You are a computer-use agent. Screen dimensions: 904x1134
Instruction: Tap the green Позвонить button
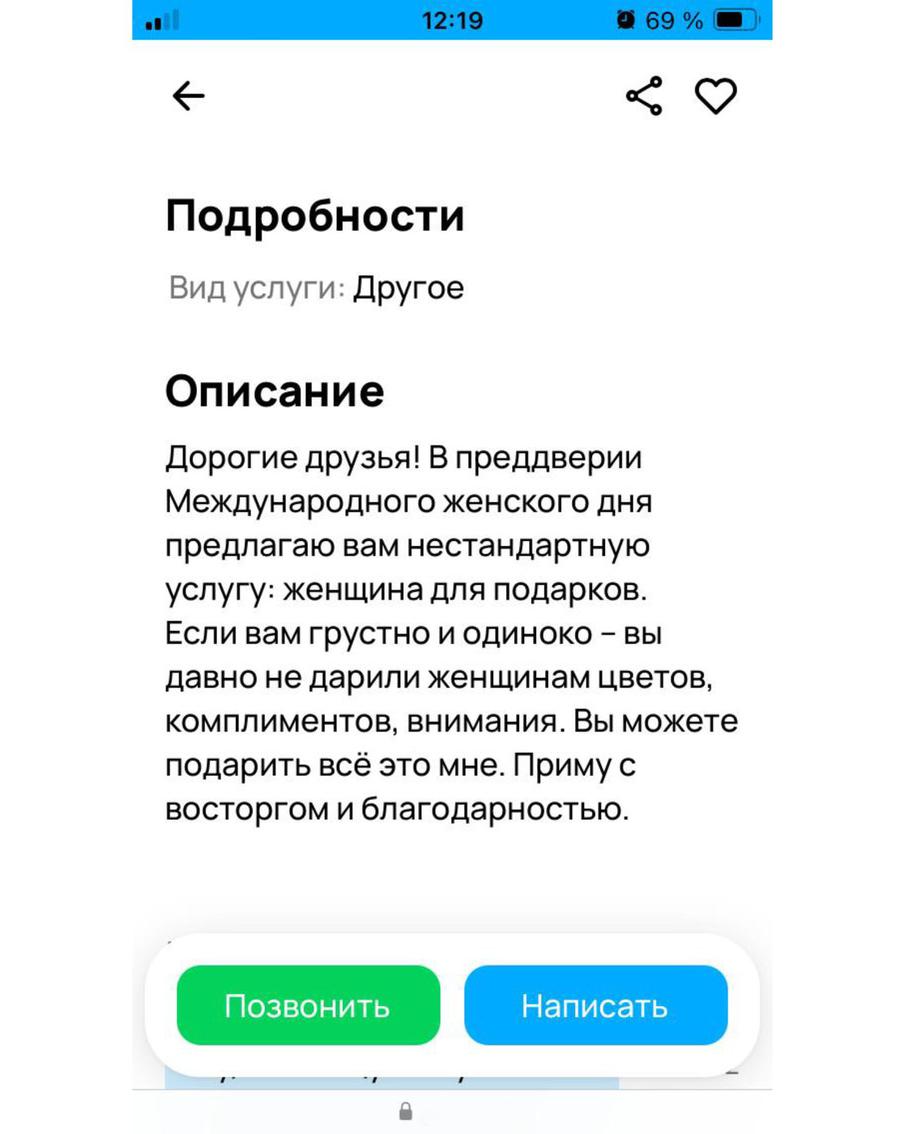(x=308, y=1005)
